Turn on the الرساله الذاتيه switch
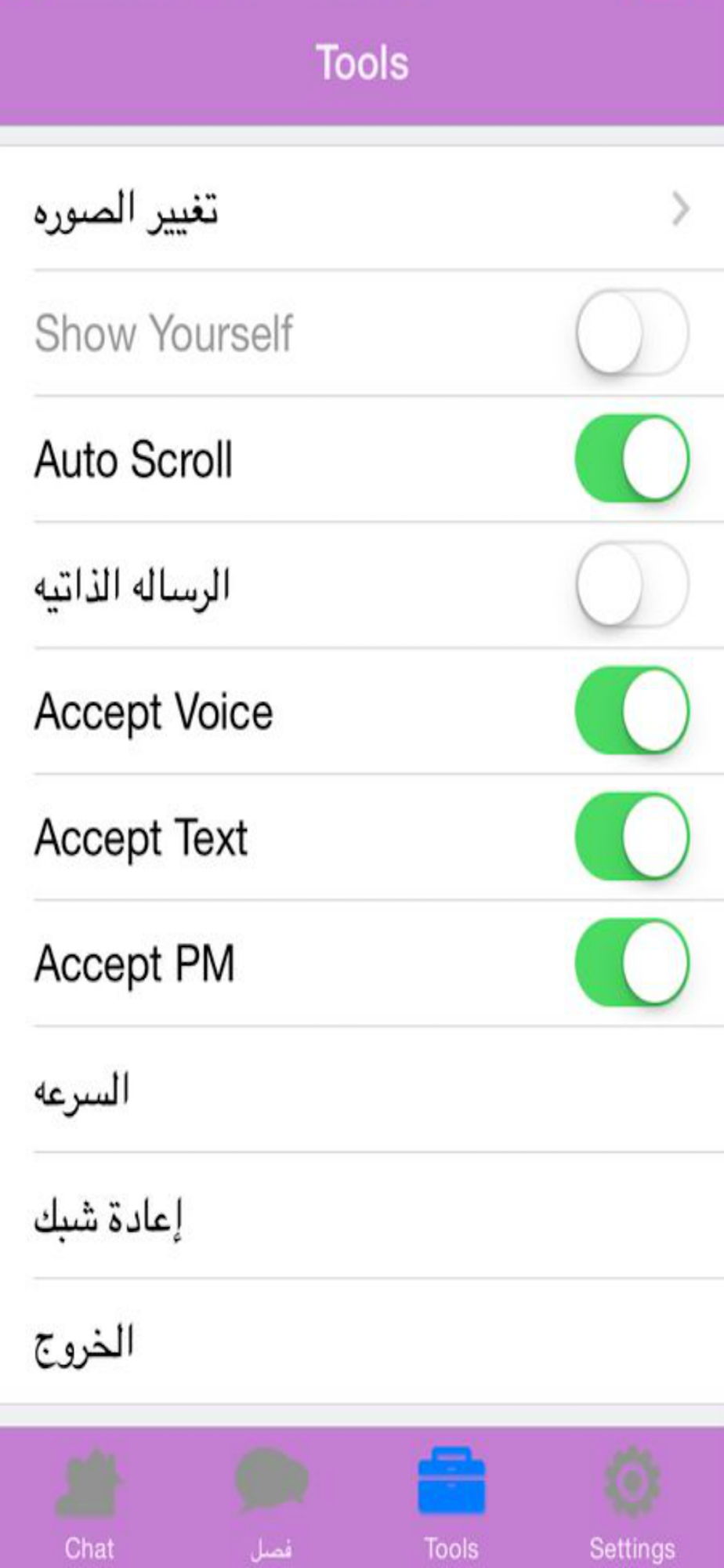The image size is (724, 1568). tap(632, 585)
